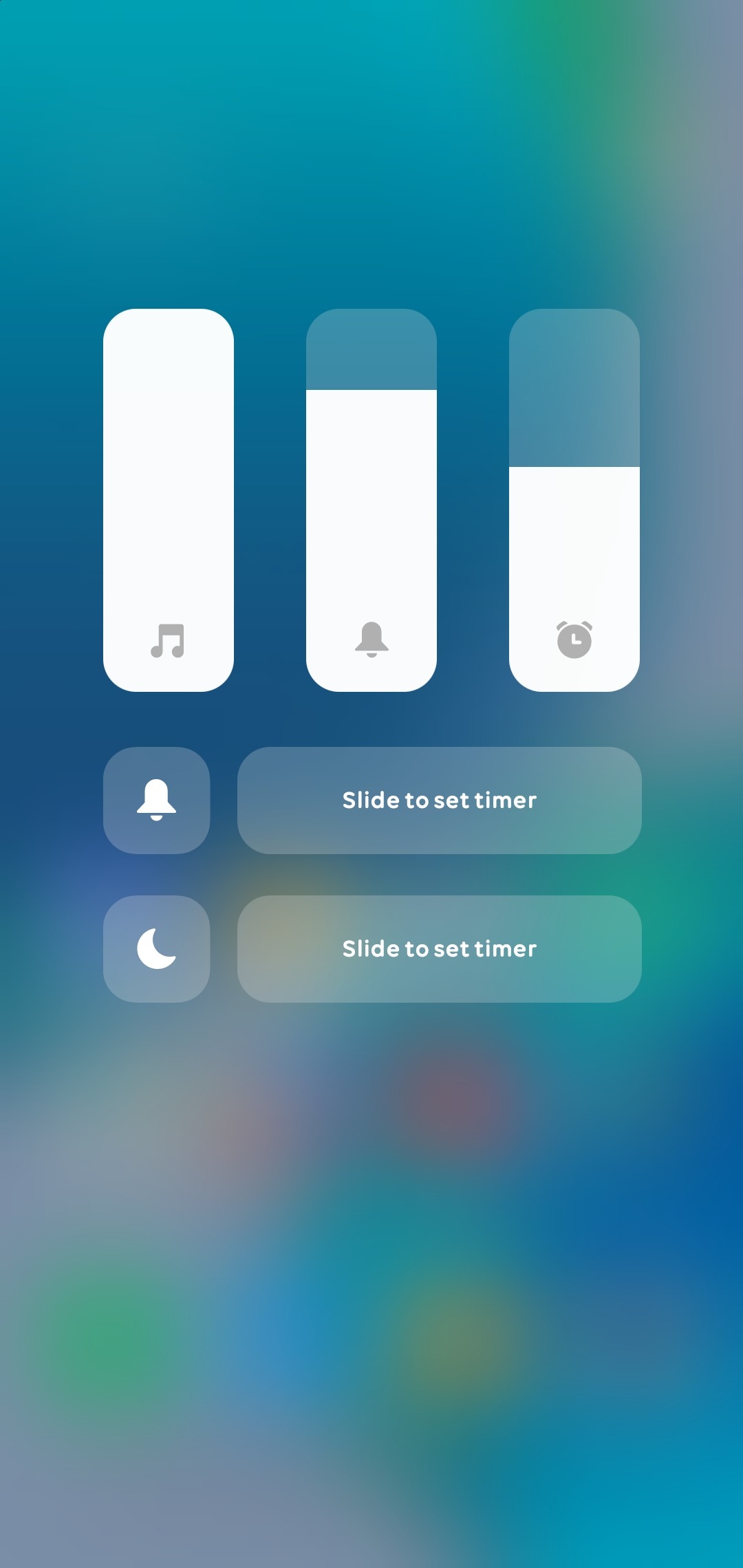Tap the alarm volume slider with clock icon
This screenshot has height=1568, width=743.
click(x=574, y=500)
